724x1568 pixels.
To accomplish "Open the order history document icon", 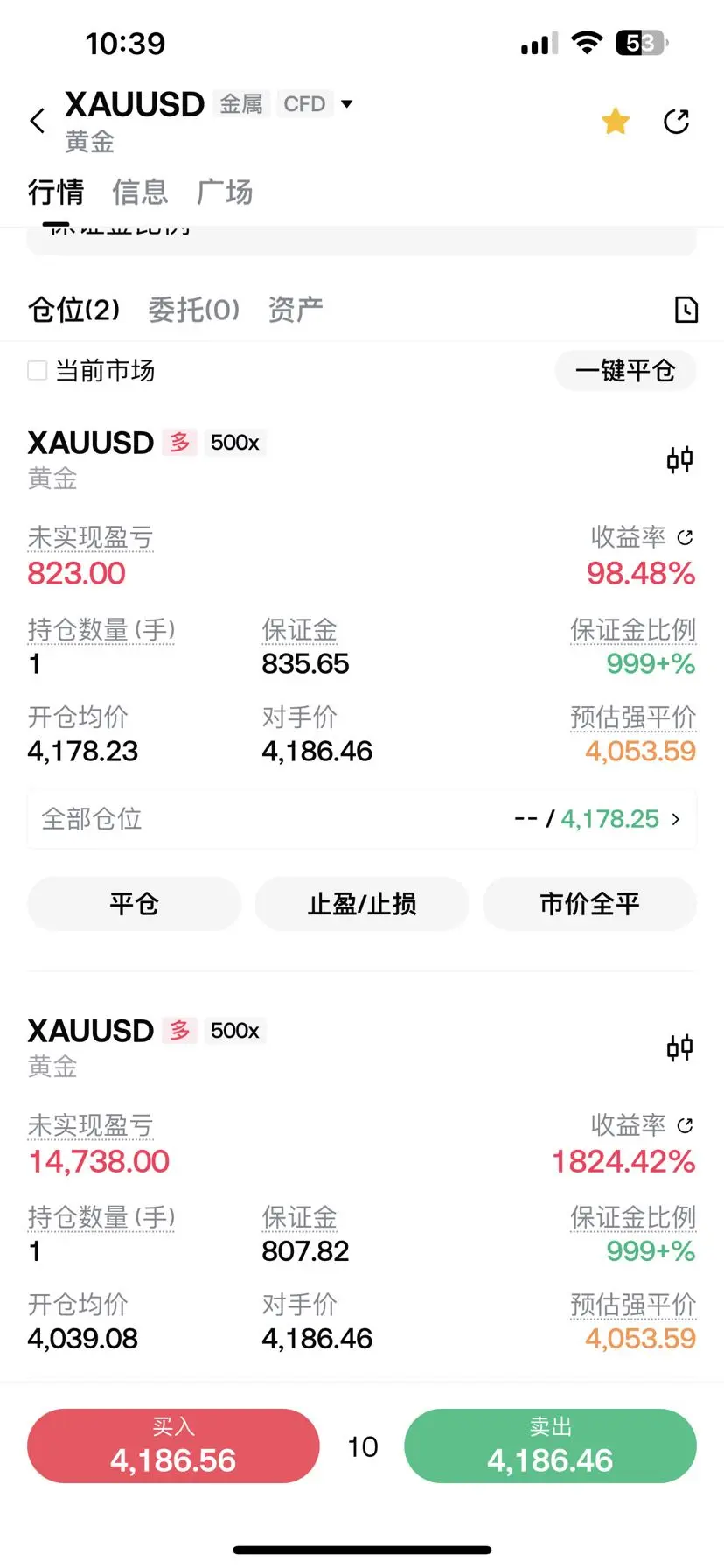I will [x=686, y=310].
